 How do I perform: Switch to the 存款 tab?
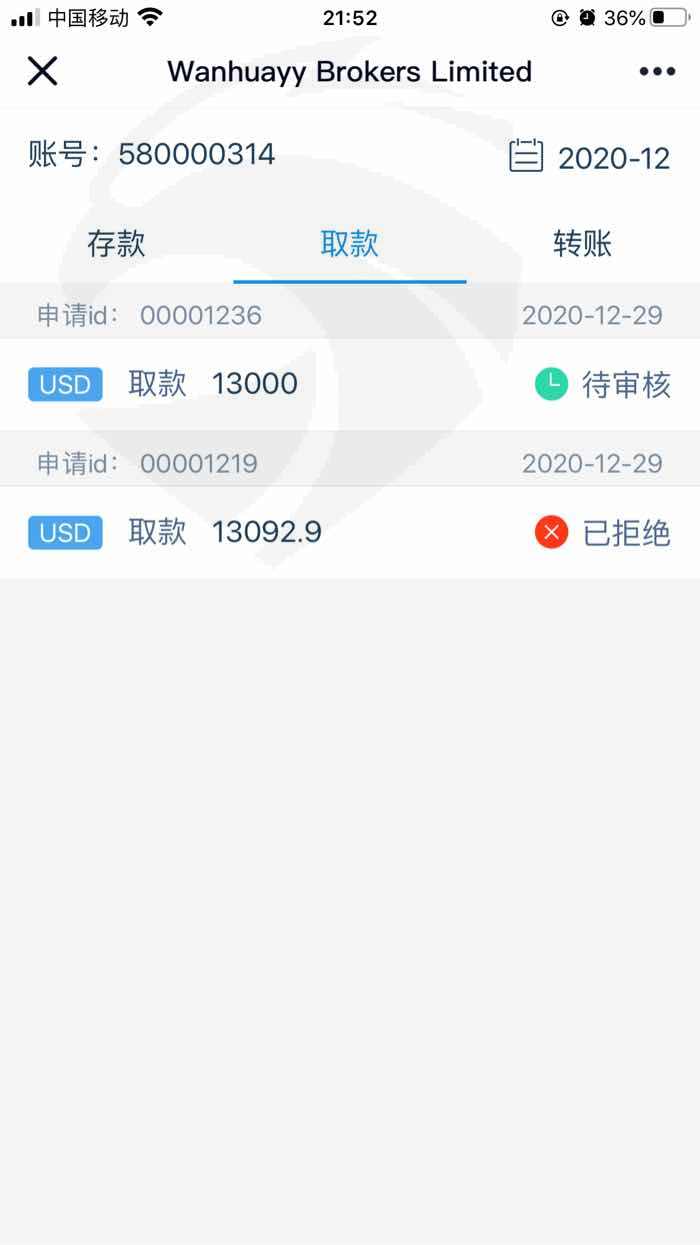[117, 244]
